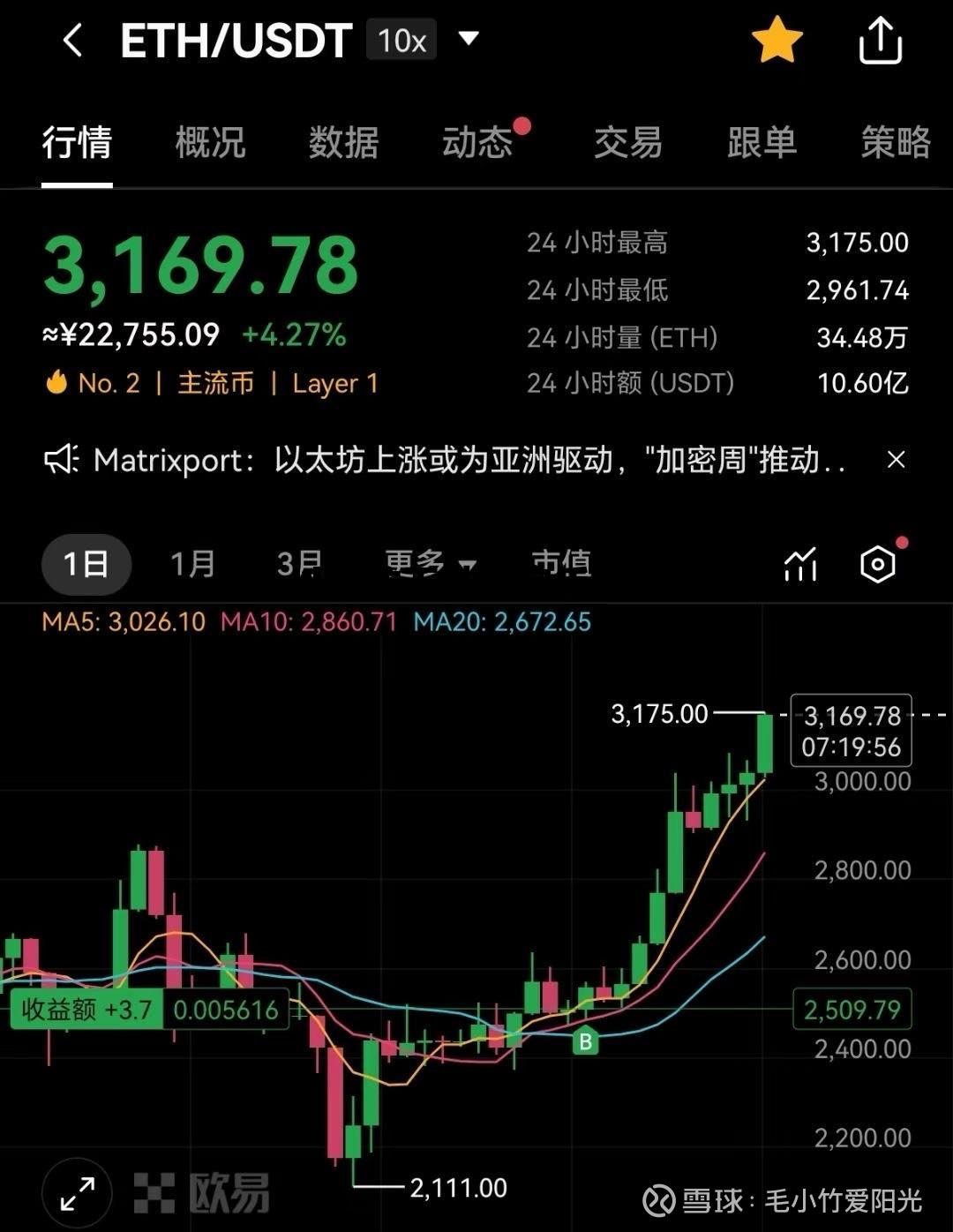Open the 策略 tab
The image size is (953, 1232).
896,143
